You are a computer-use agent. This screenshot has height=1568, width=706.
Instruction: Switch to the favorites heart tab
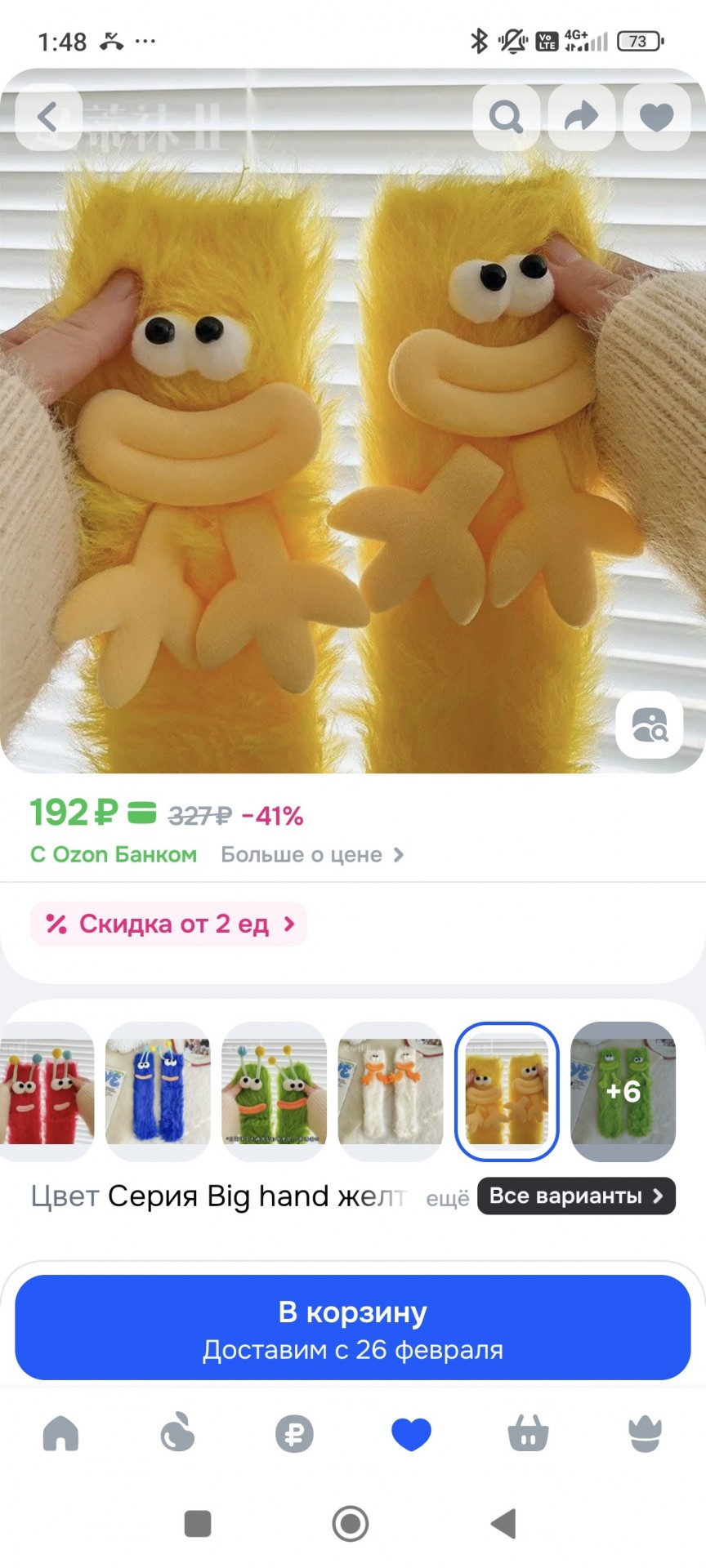[411, 1433]
